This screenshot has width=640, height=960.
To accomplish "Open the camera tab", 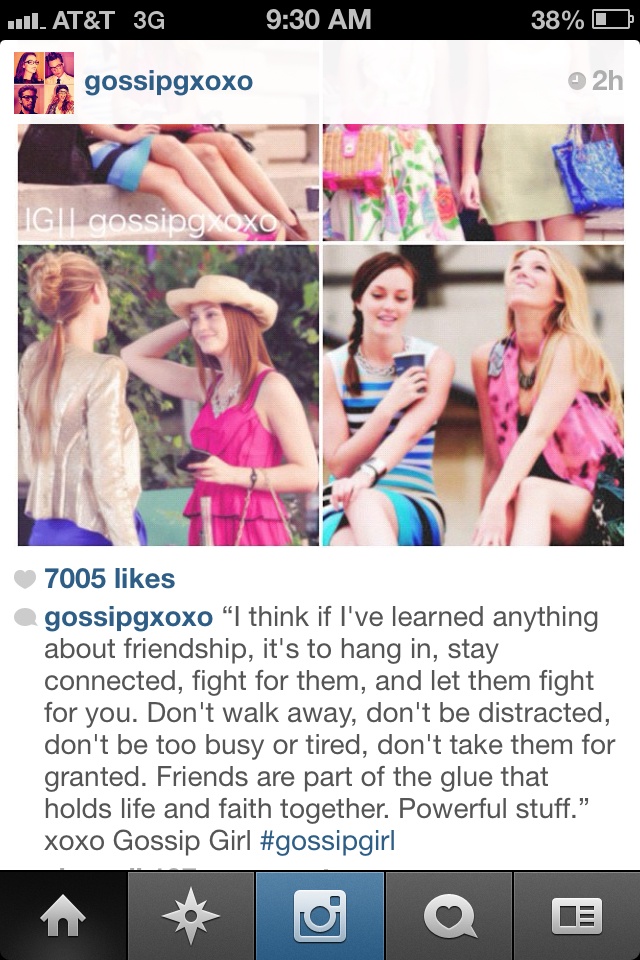I will [320, 916].
